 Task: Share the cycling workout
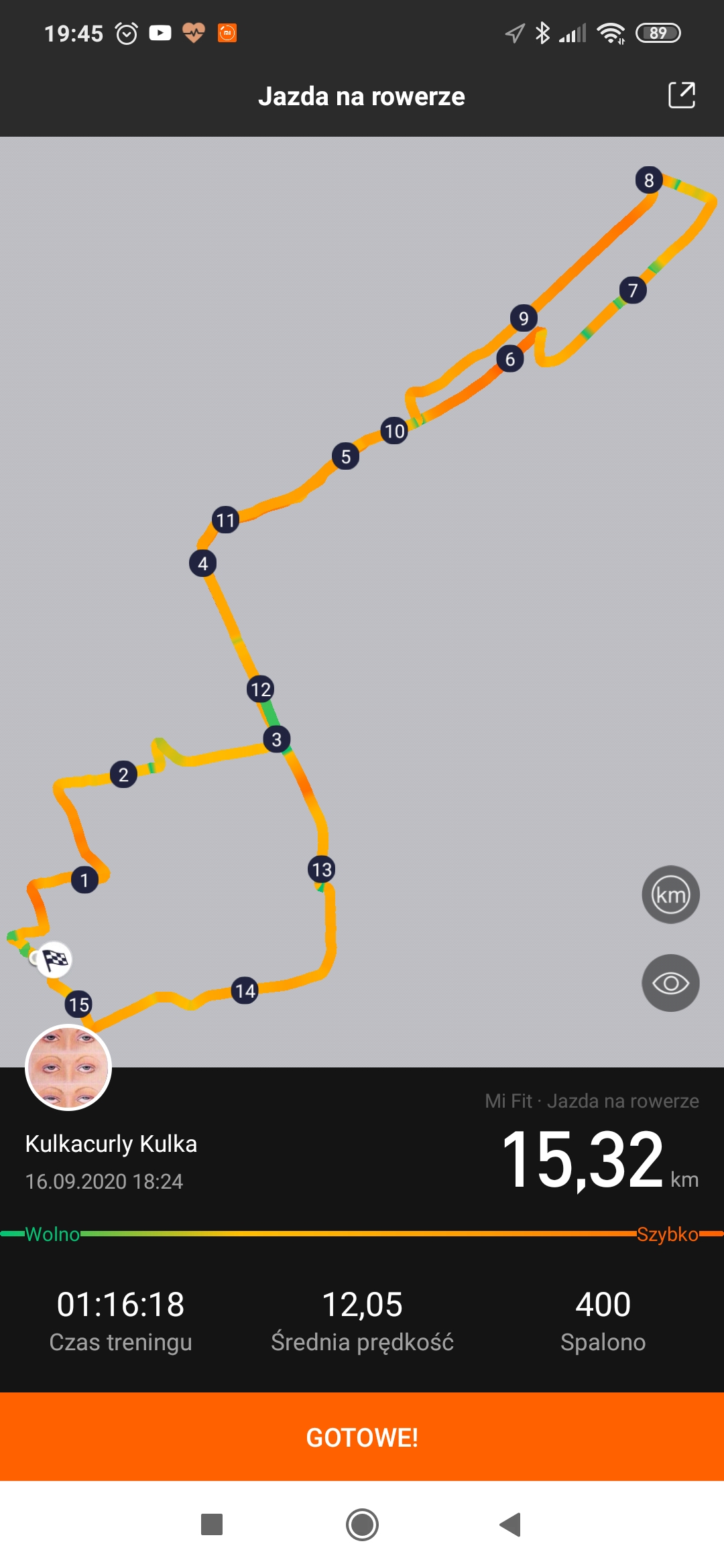click(681, 95)
